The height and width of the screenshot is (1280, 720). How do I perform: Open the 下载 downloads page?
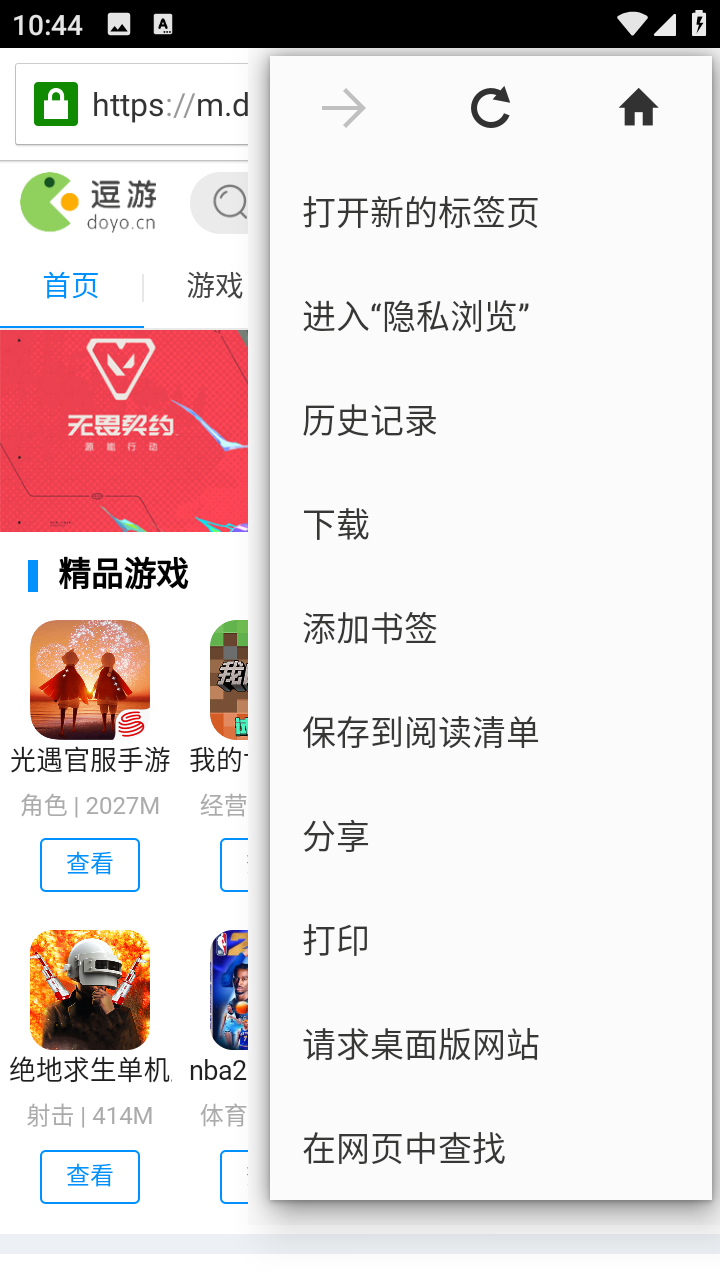click(336, 524)
